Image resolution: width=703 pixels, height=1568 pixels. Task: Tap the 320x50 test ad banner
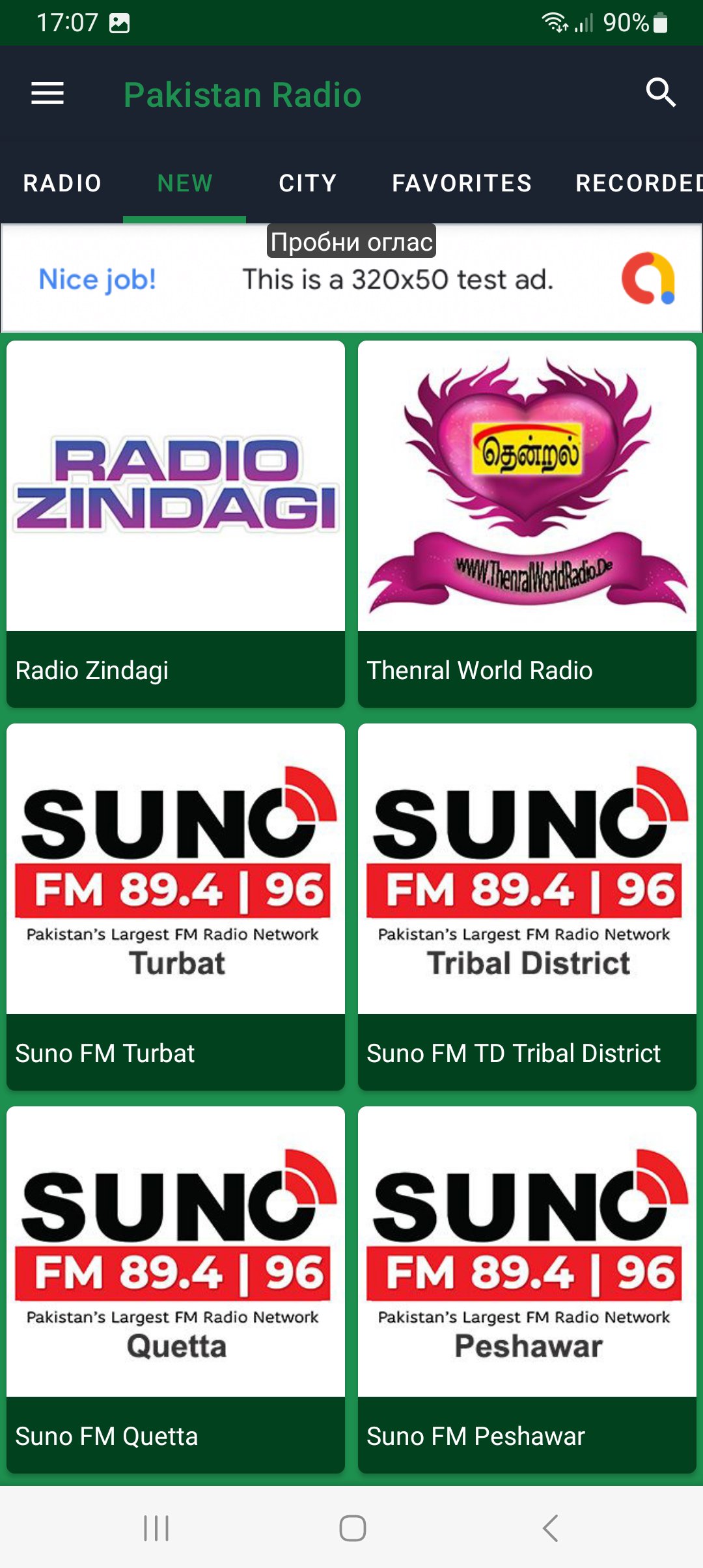[x=351, y=280]
